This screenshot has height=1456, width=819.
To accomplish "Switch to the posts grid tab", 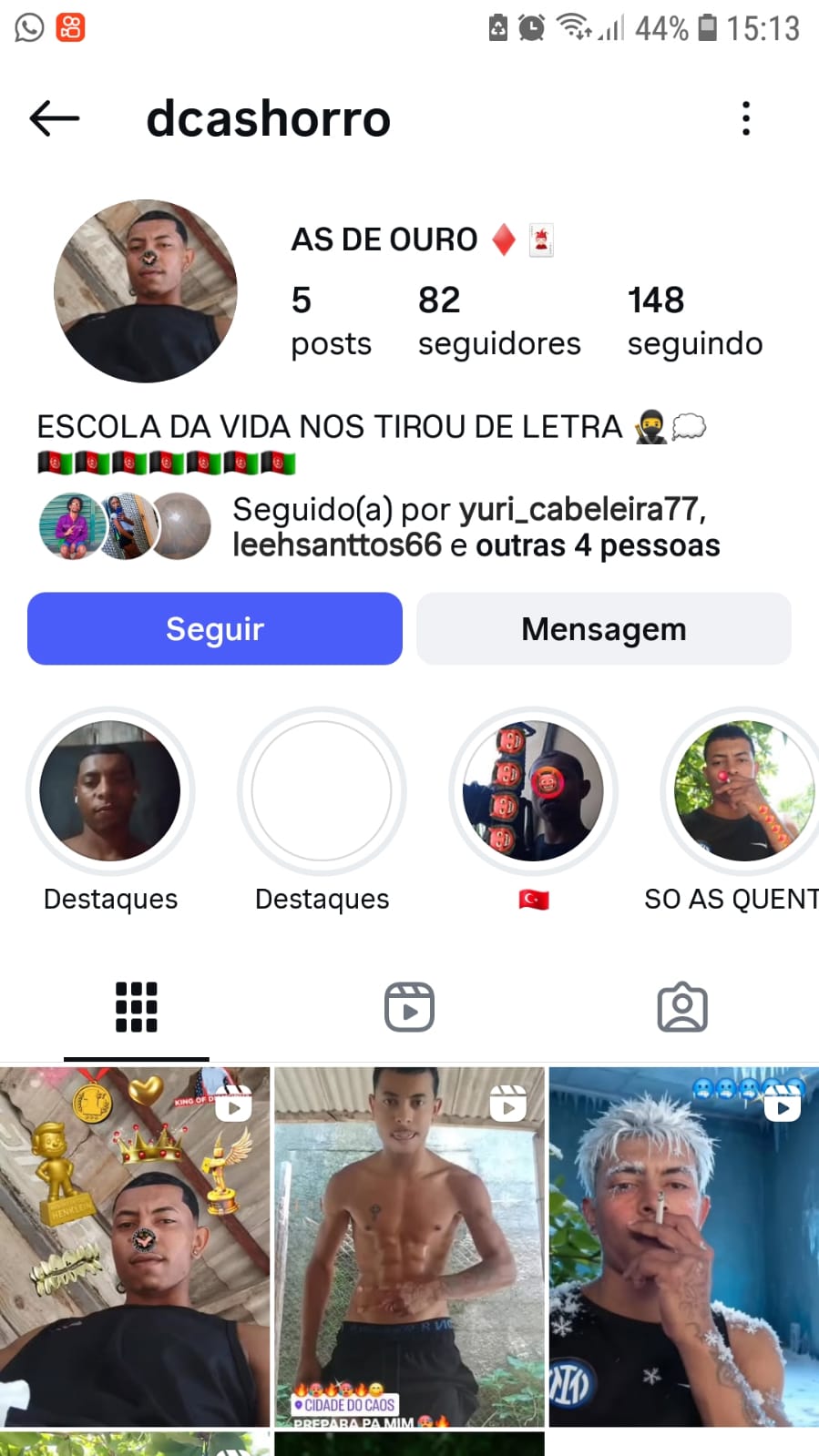I will 137,1007.
